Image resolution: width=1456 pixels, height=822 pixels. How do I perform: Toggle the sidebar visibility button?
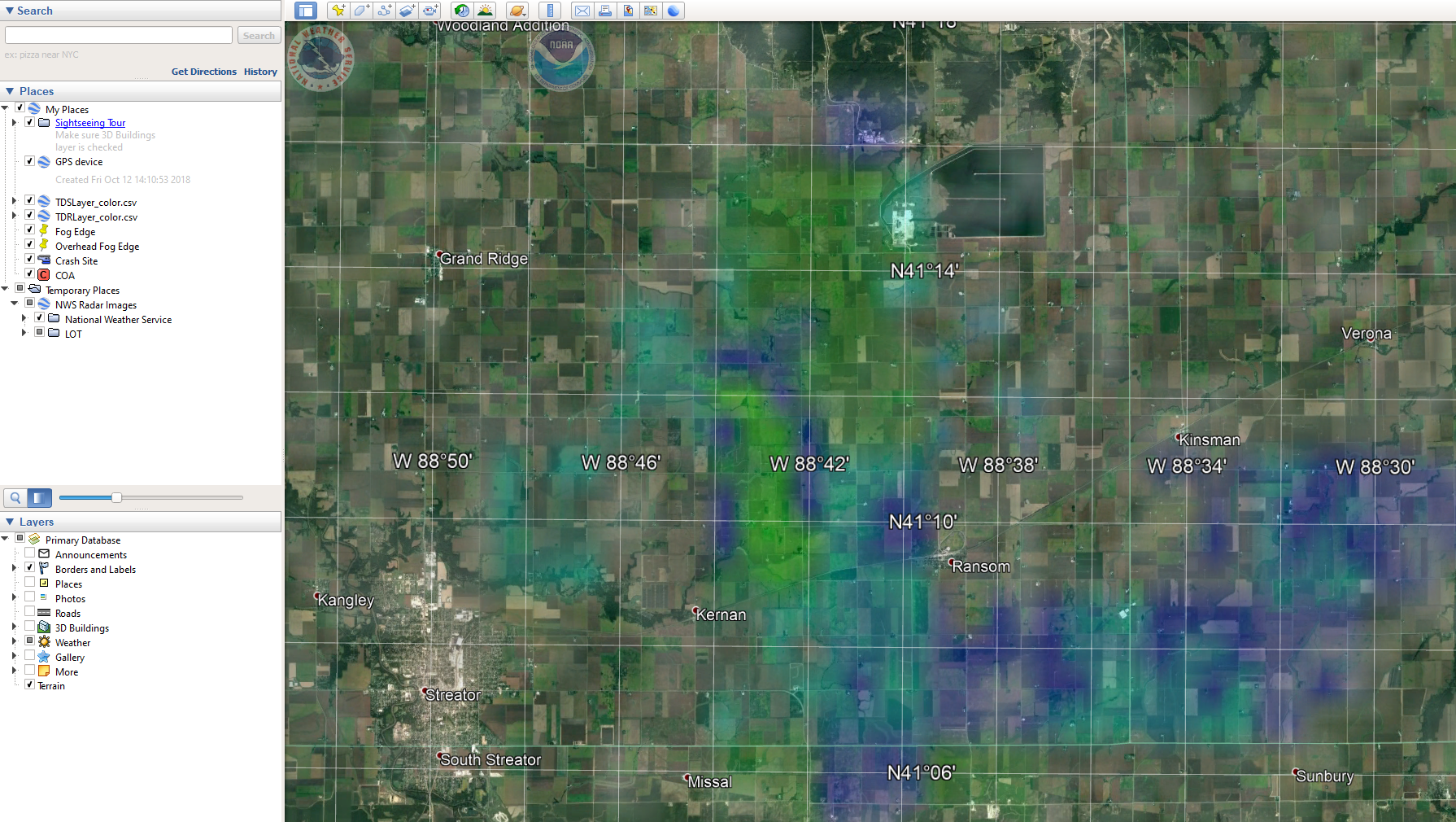(x=306, y=11)
